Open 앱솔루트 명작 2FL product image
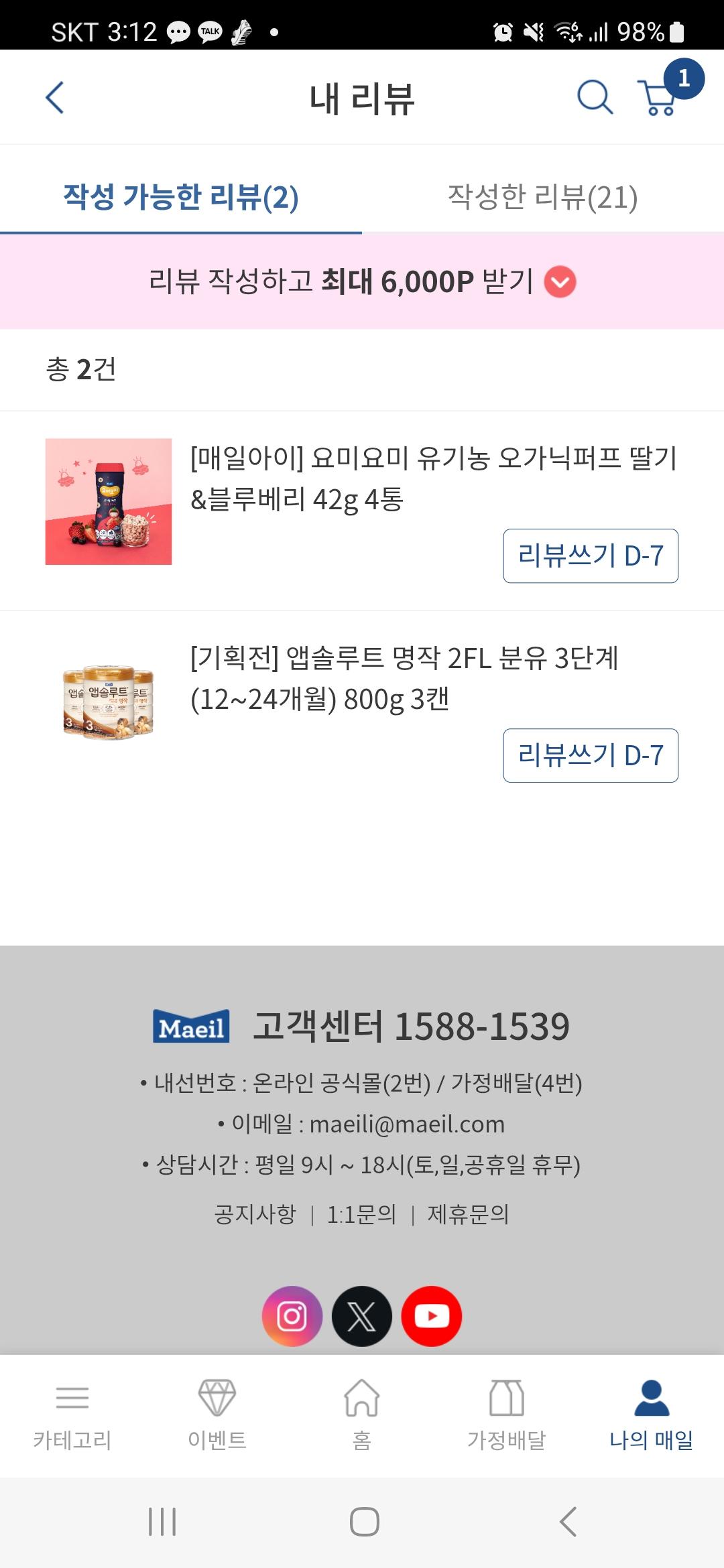This screenshot has width=724, height=1568. tap(109, 701)
